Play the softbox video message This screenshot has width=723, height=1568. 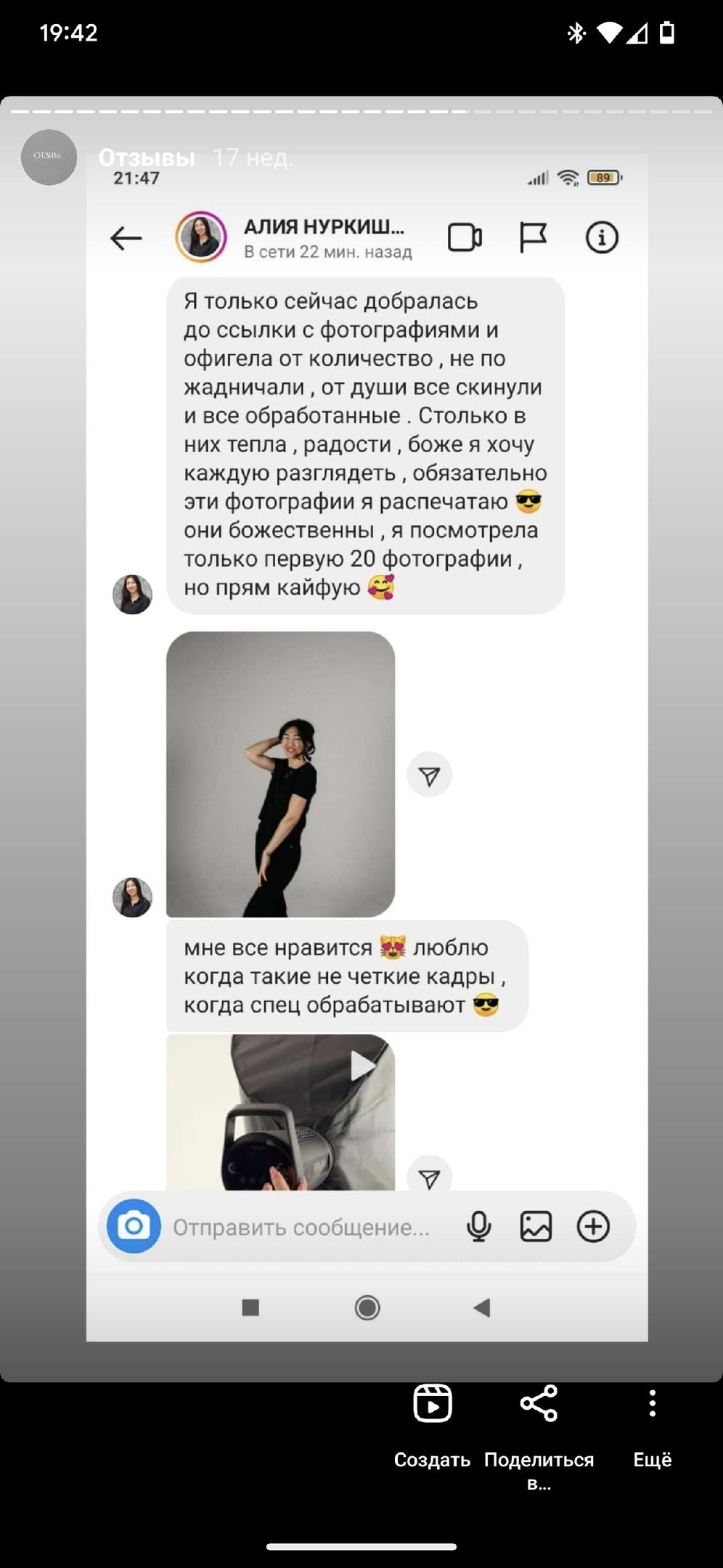tap(363, 1066)
